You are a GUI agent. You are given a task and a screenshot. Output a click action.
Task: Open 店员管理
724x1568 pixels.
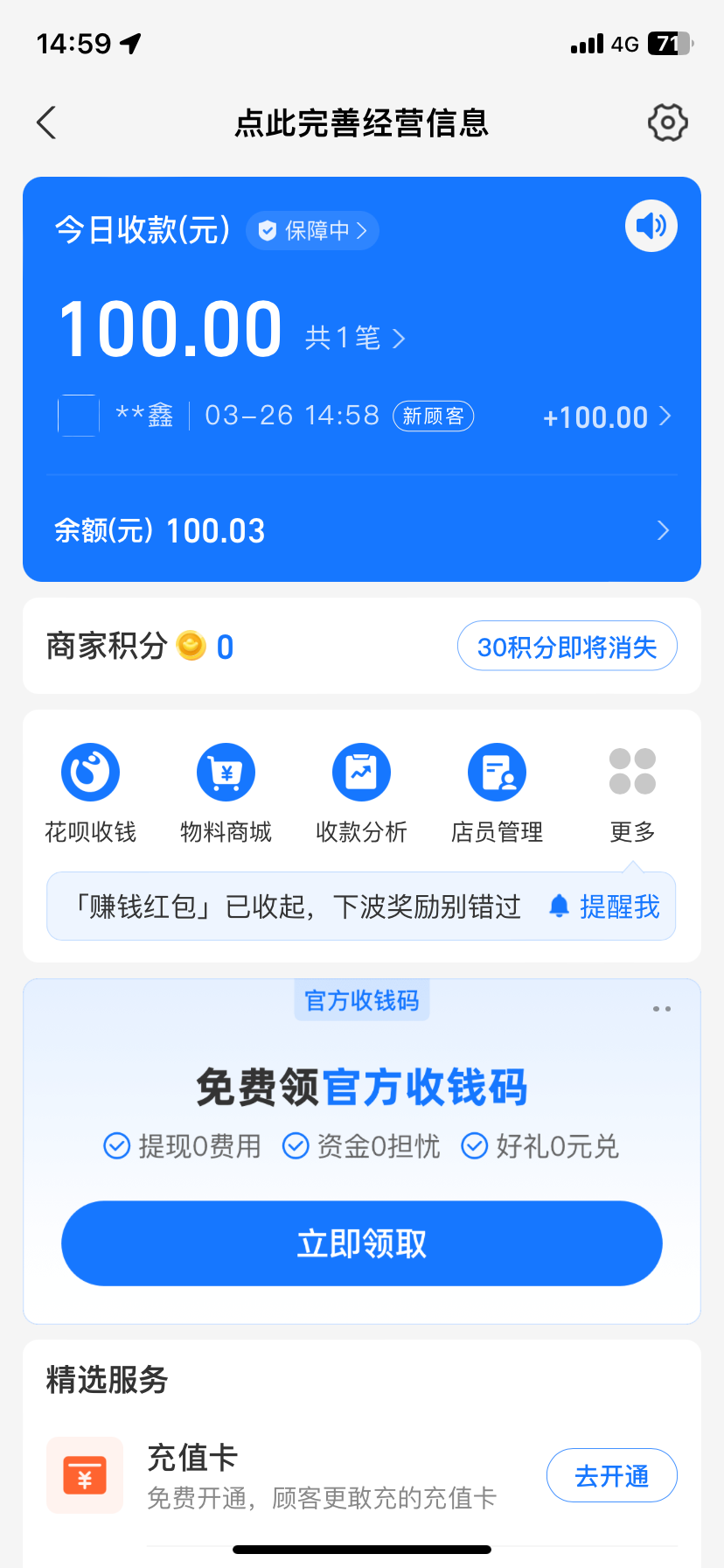[x=498, y=792]
